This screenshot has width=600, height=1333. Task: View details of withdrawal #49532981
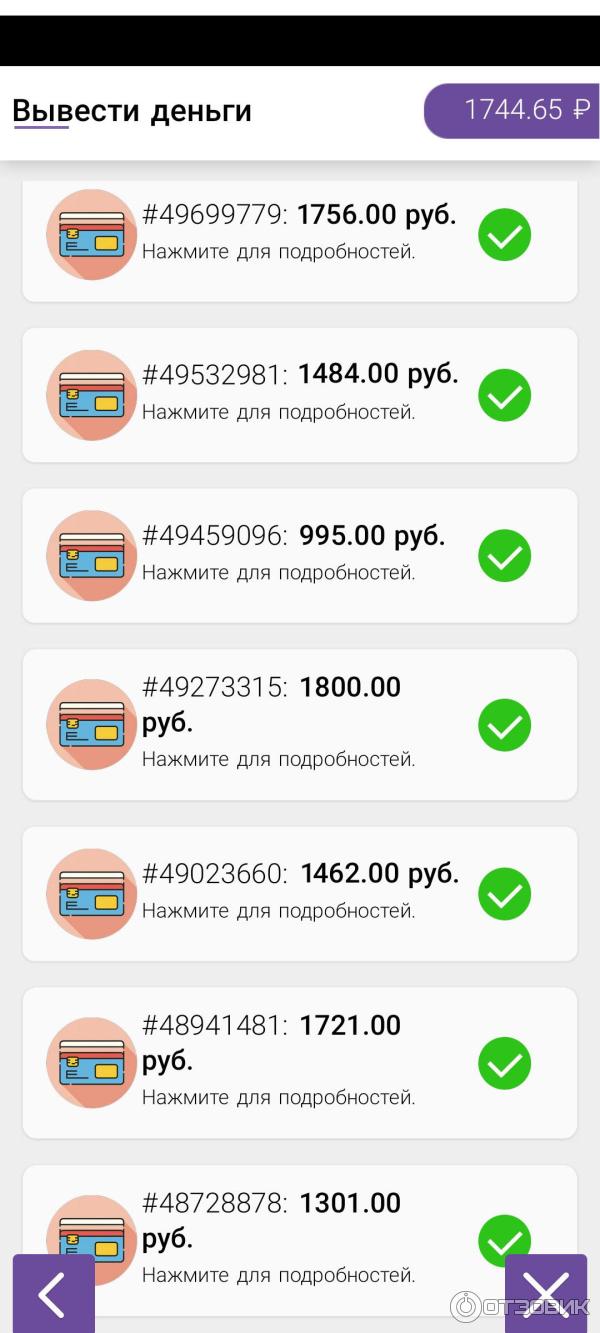[x=299, y=395]
